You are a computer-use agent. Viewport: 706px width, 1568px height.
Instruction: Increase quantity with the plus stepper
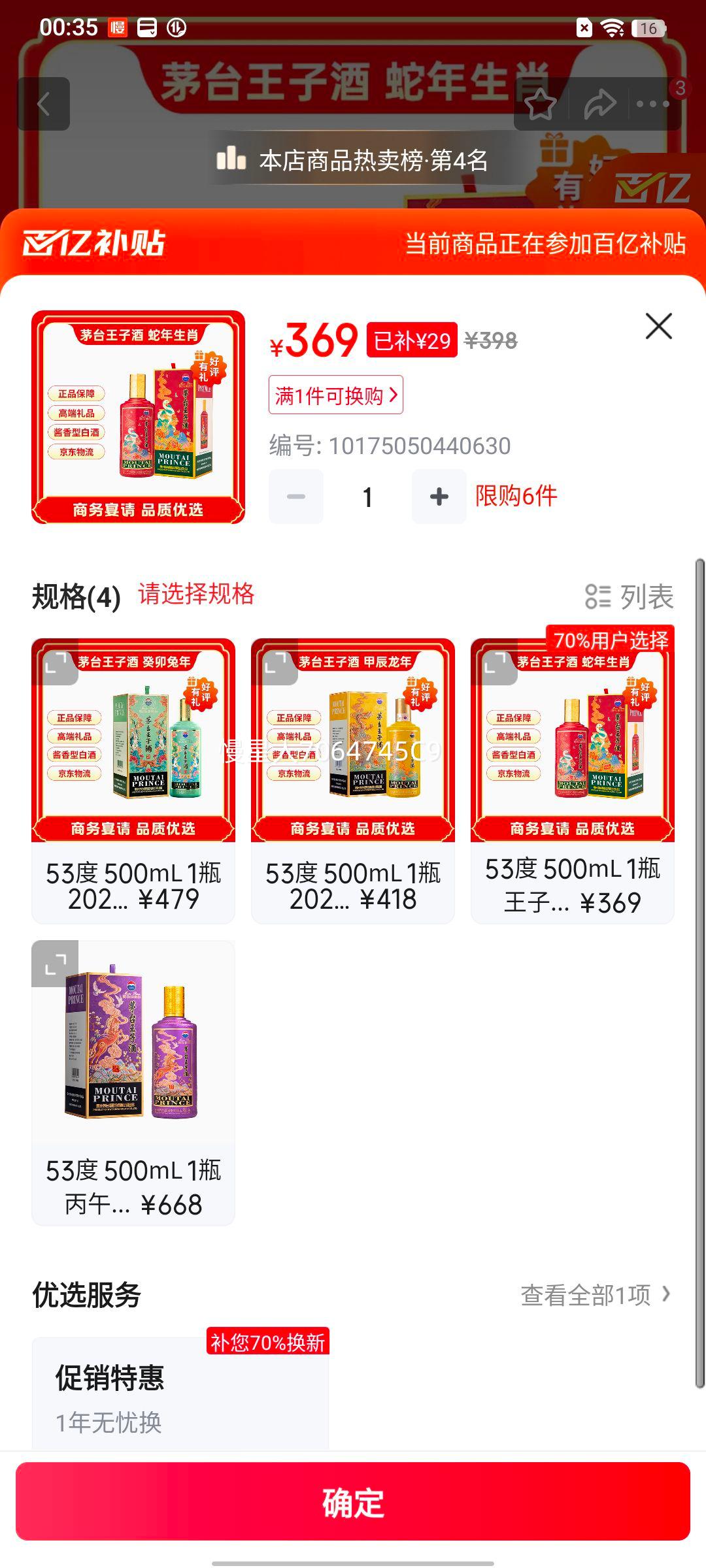point(439,497)
